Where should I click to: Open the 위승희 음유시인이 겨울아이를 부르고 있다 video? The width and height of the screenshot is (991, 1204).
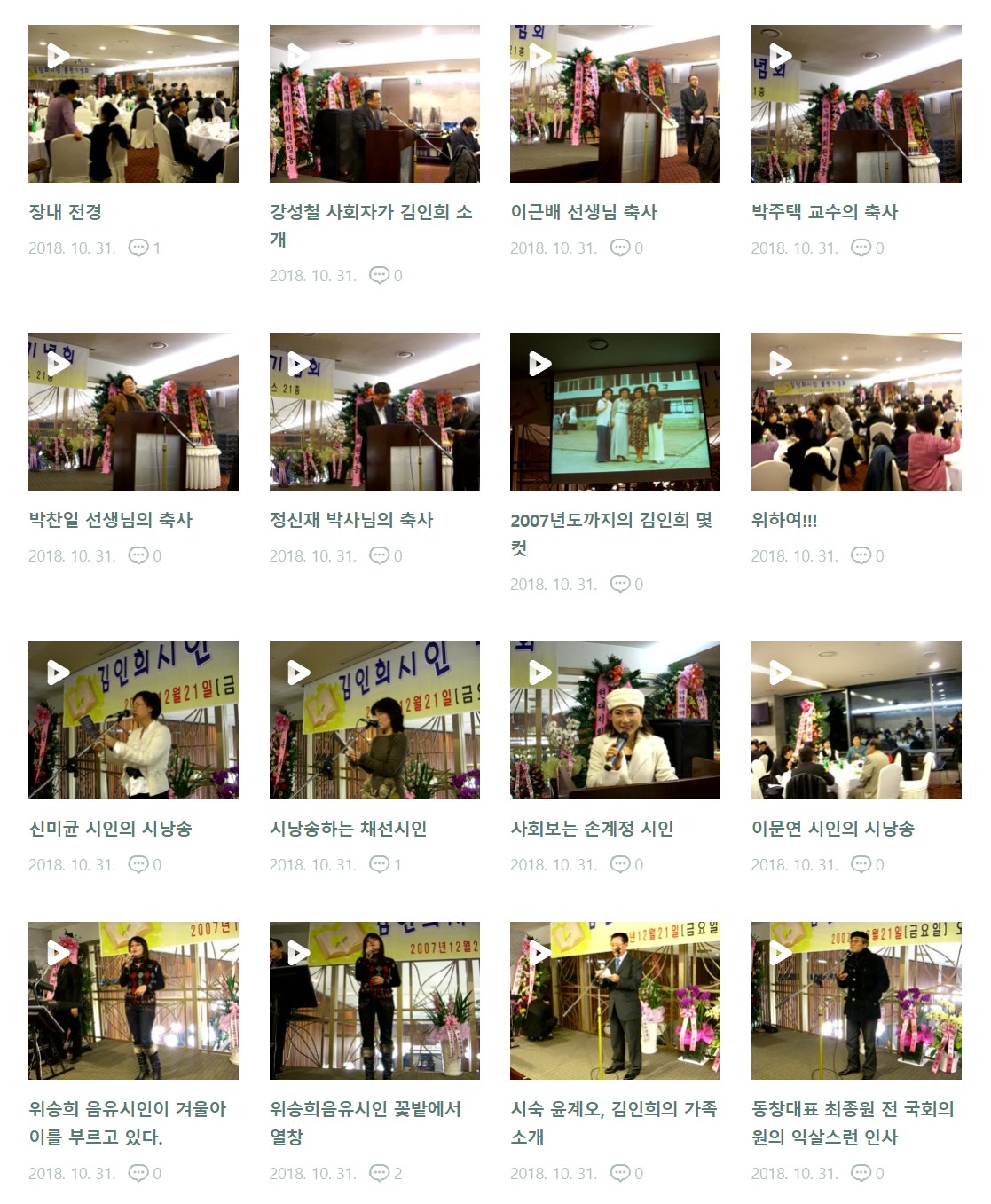coord(133,1001)
